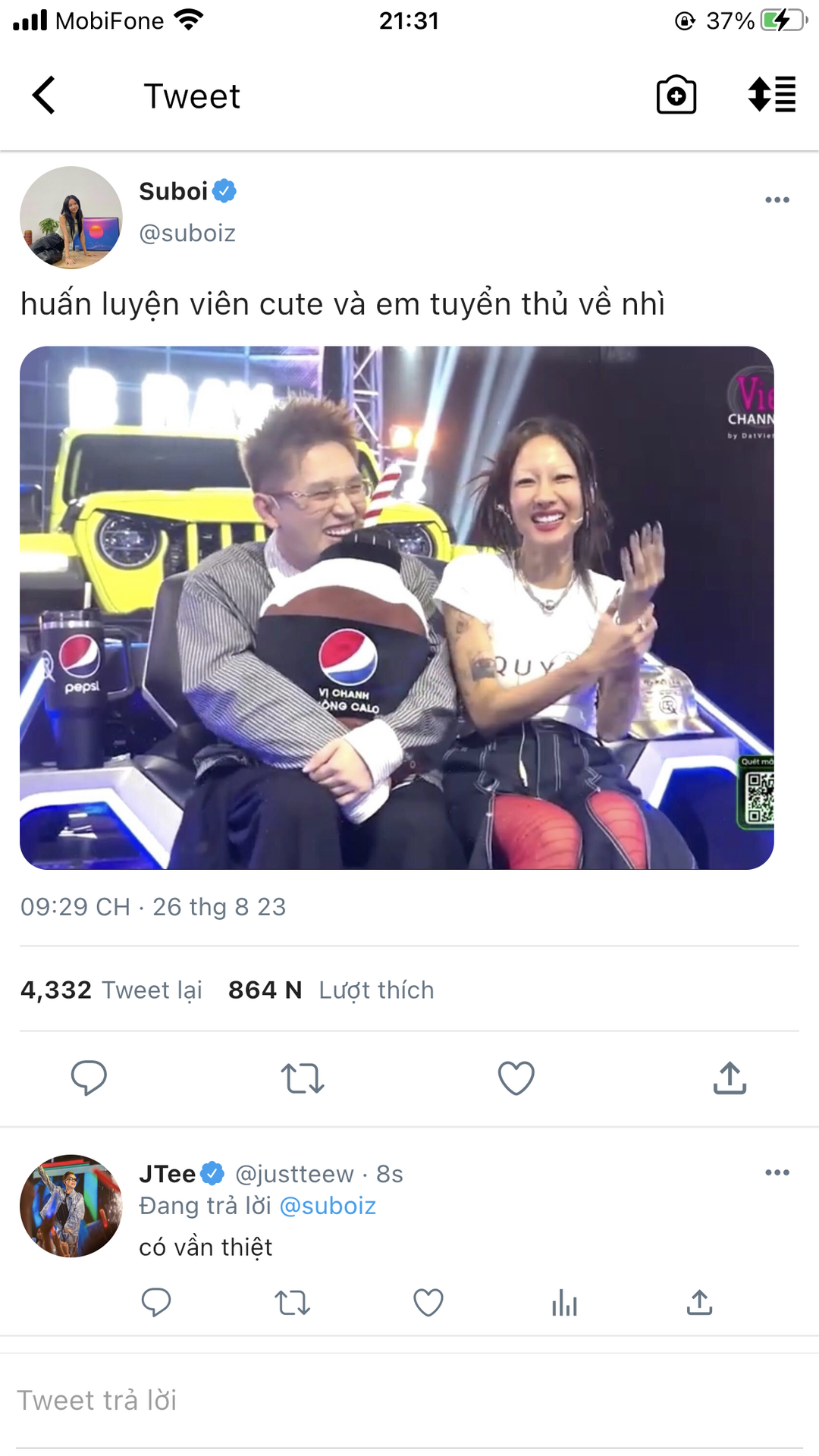
Task: View the photo attached to Suboi's tweet
Action: [x=397, y=607]
